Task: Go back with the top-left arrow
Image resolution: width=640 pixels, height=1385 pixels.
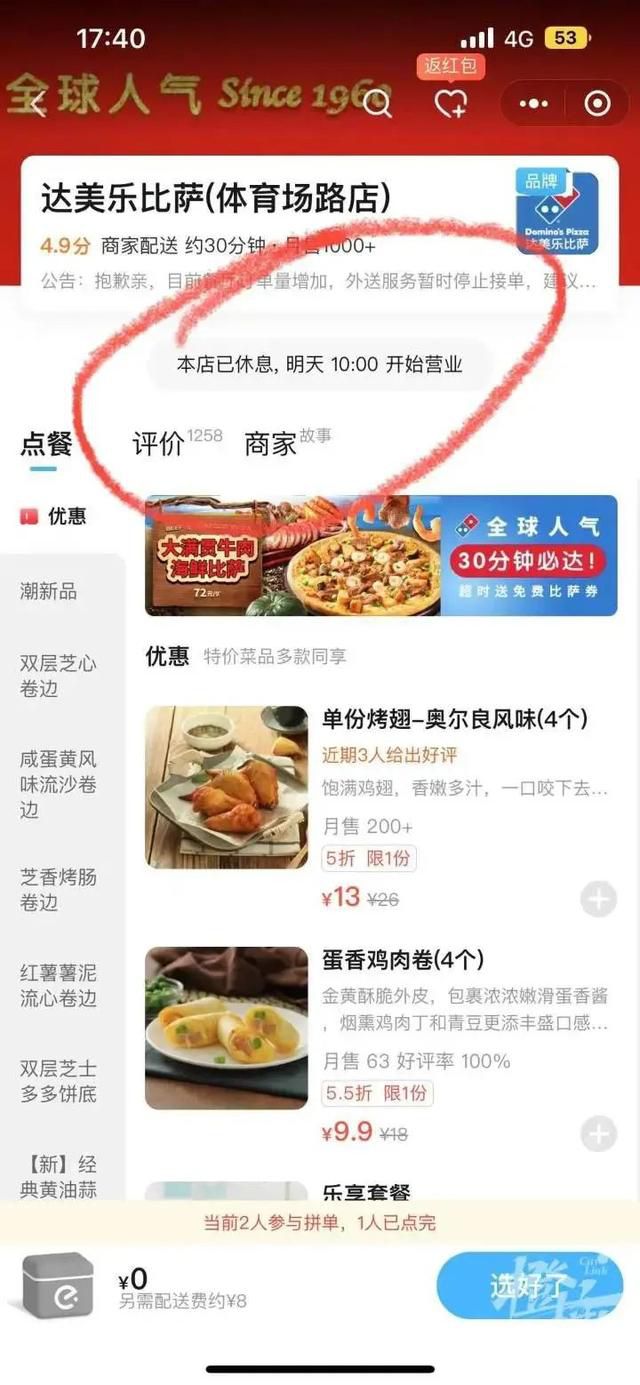Action: [39, 103]
